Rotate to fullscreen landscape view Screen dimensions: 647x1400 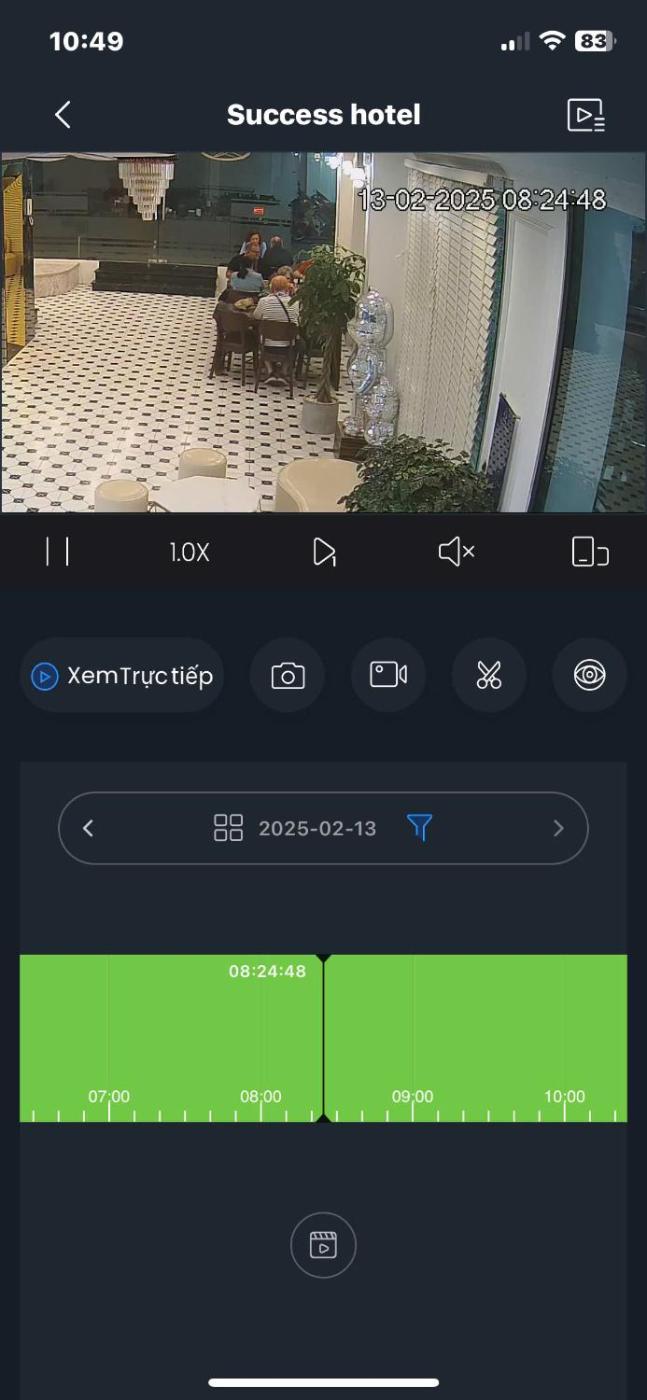(x=590, y=552)
